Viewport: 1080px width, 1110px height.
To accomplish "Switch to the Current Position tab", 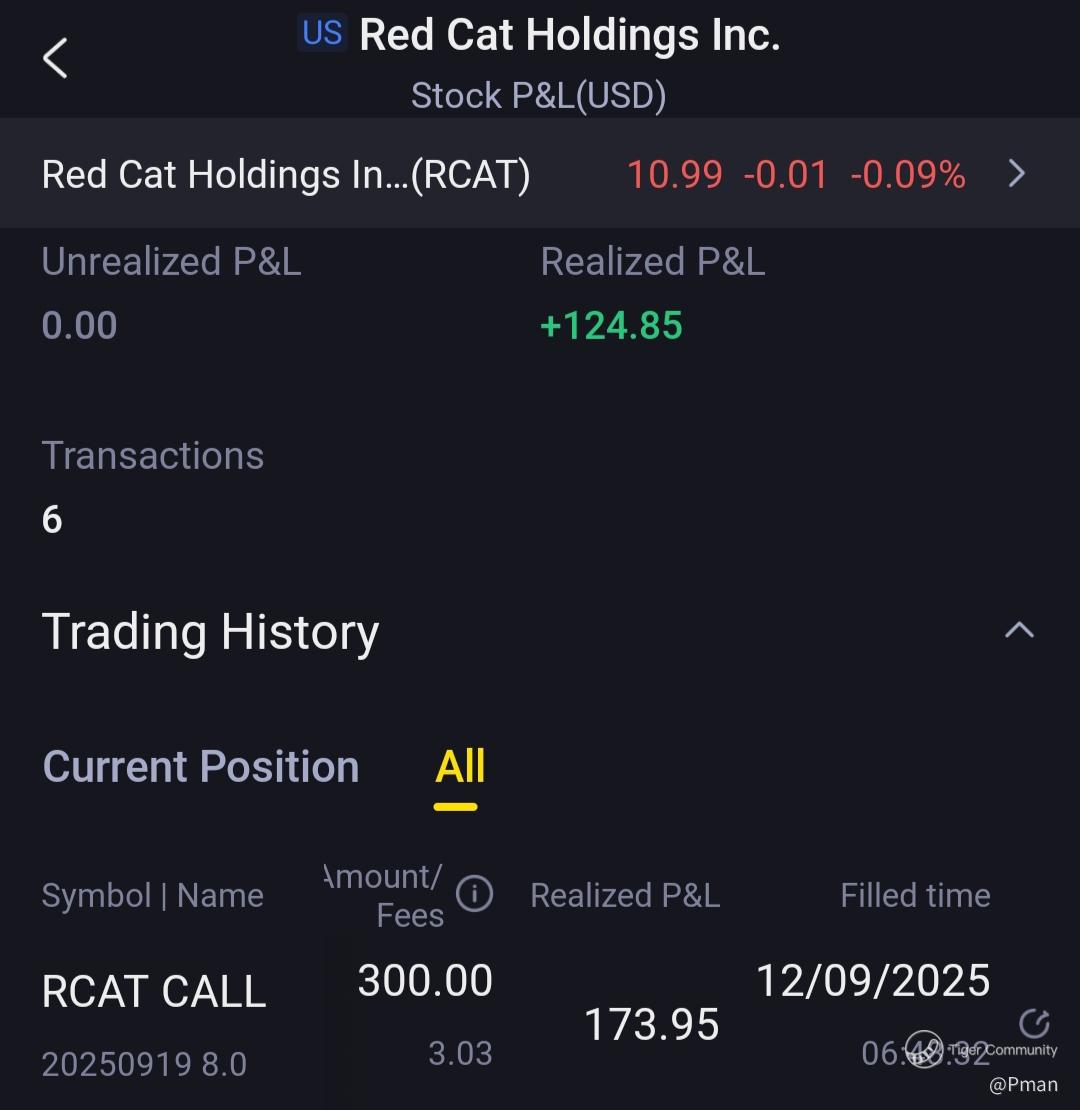I will point(201,767).
